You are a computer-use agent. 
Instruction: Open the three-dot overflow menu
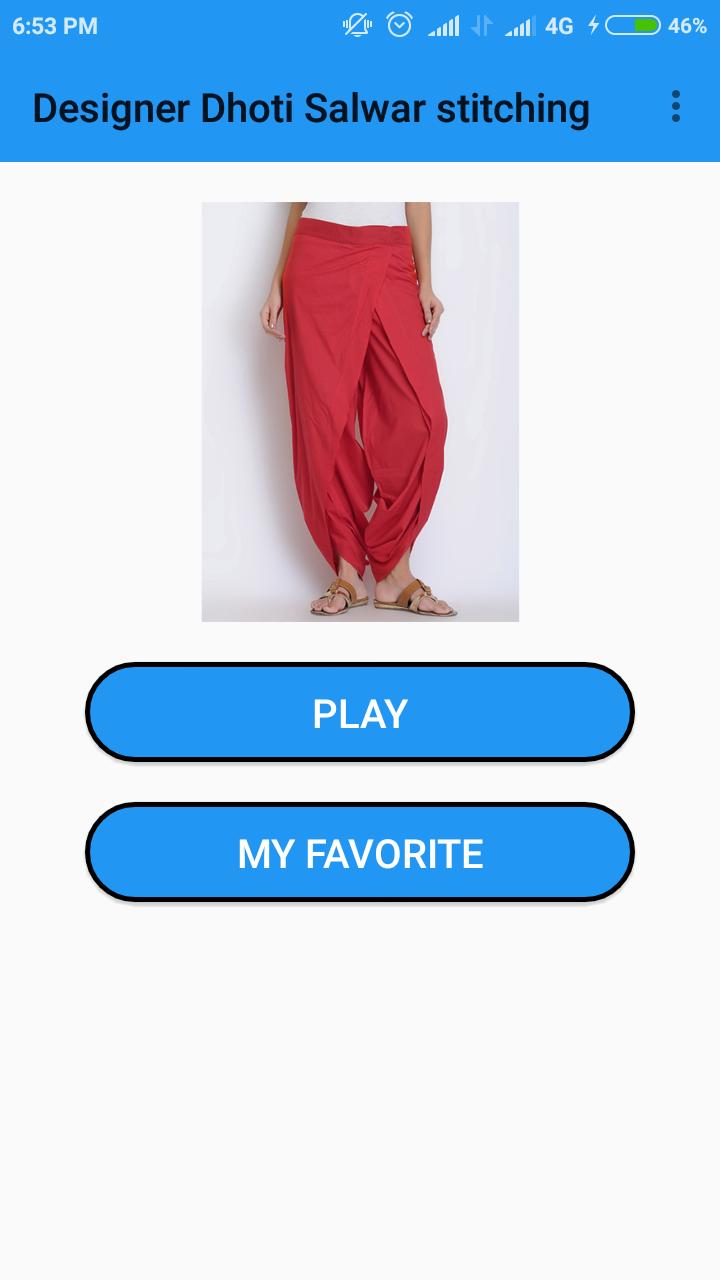pyautogui.click(x=676, y=106)
